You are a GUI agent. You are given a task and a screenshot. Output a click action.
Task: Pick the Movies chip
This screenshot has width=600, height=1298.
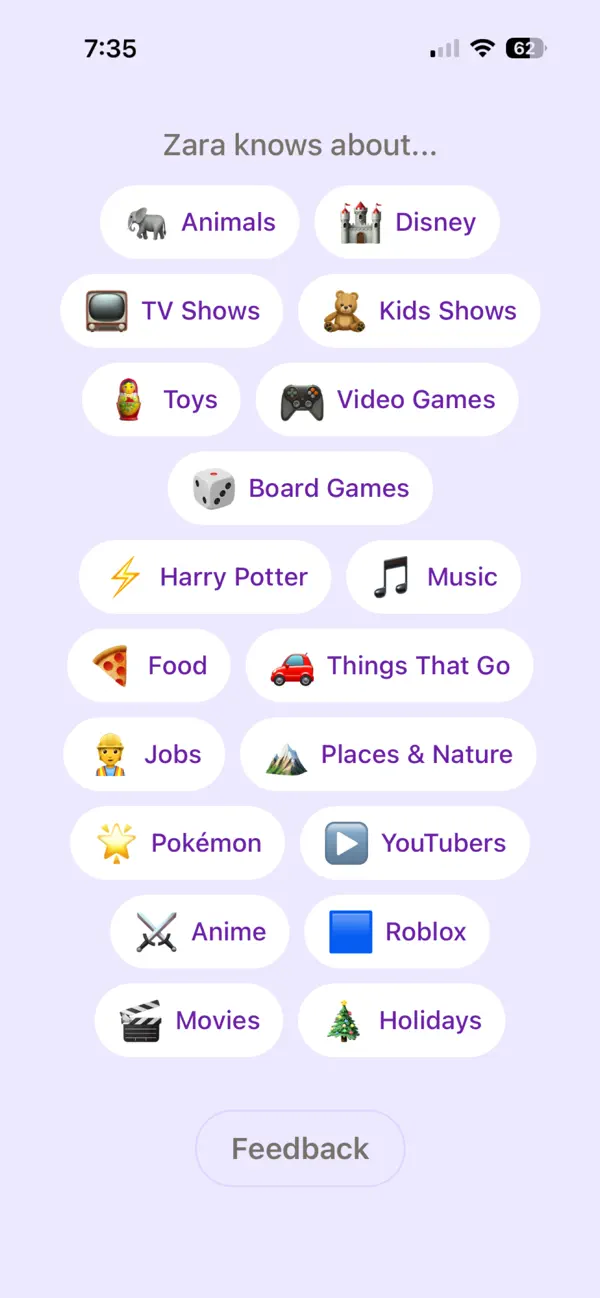pyautogui.click(x=189, y=1021)
